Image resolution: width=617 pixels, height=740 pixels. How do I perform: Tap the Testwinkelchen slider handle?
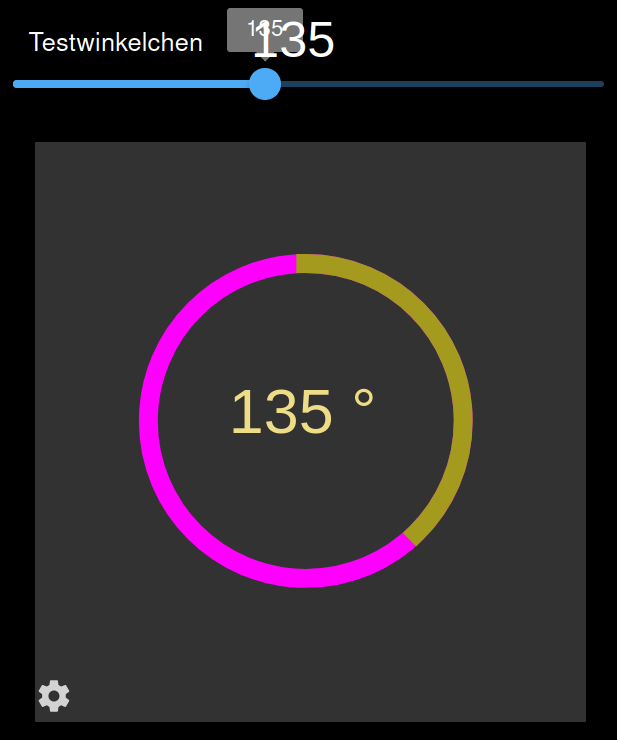[x=264, y=84]
